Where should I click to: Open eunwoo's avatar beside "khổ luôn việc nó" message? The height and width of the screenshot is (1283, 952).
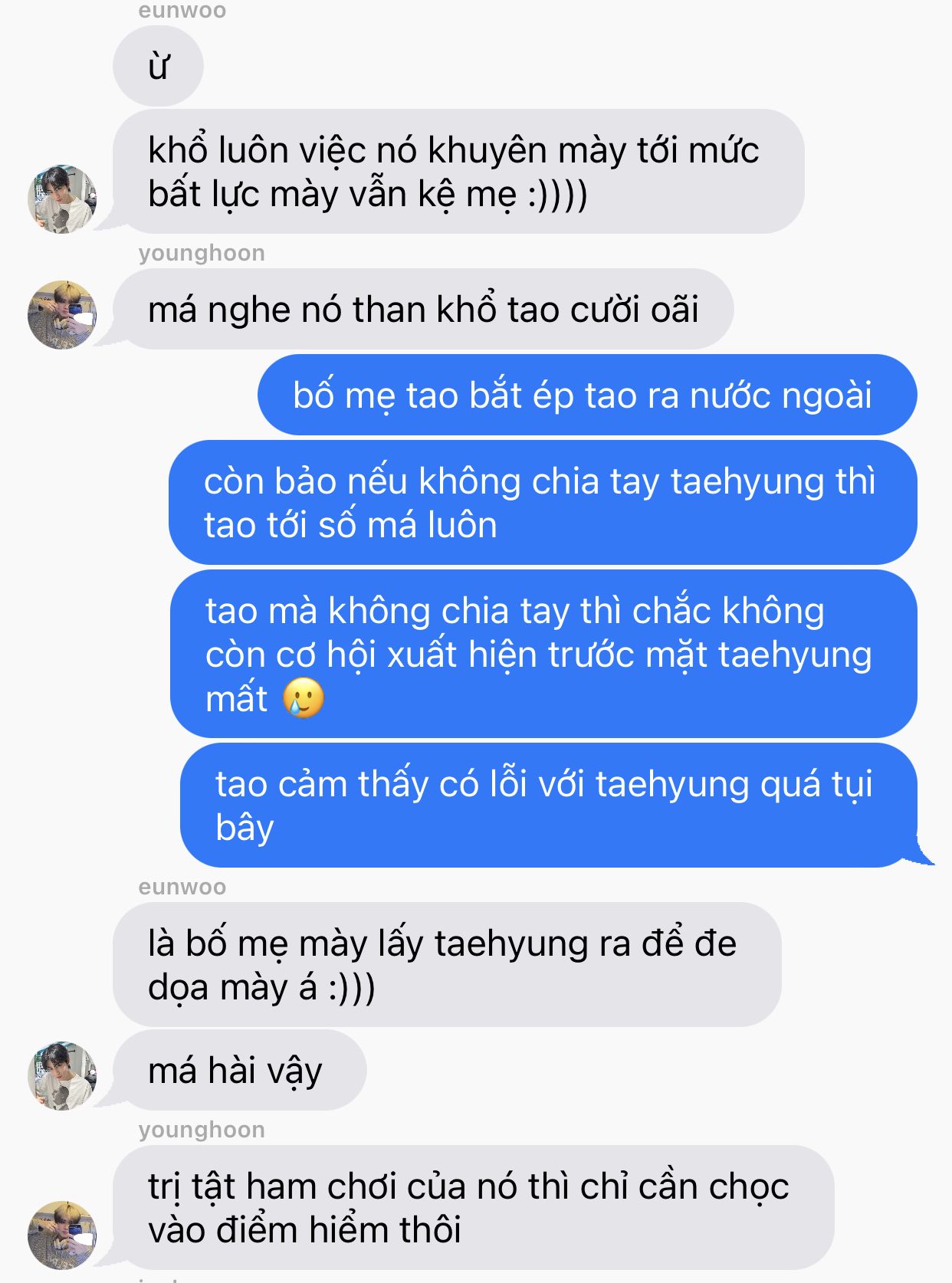62,199
